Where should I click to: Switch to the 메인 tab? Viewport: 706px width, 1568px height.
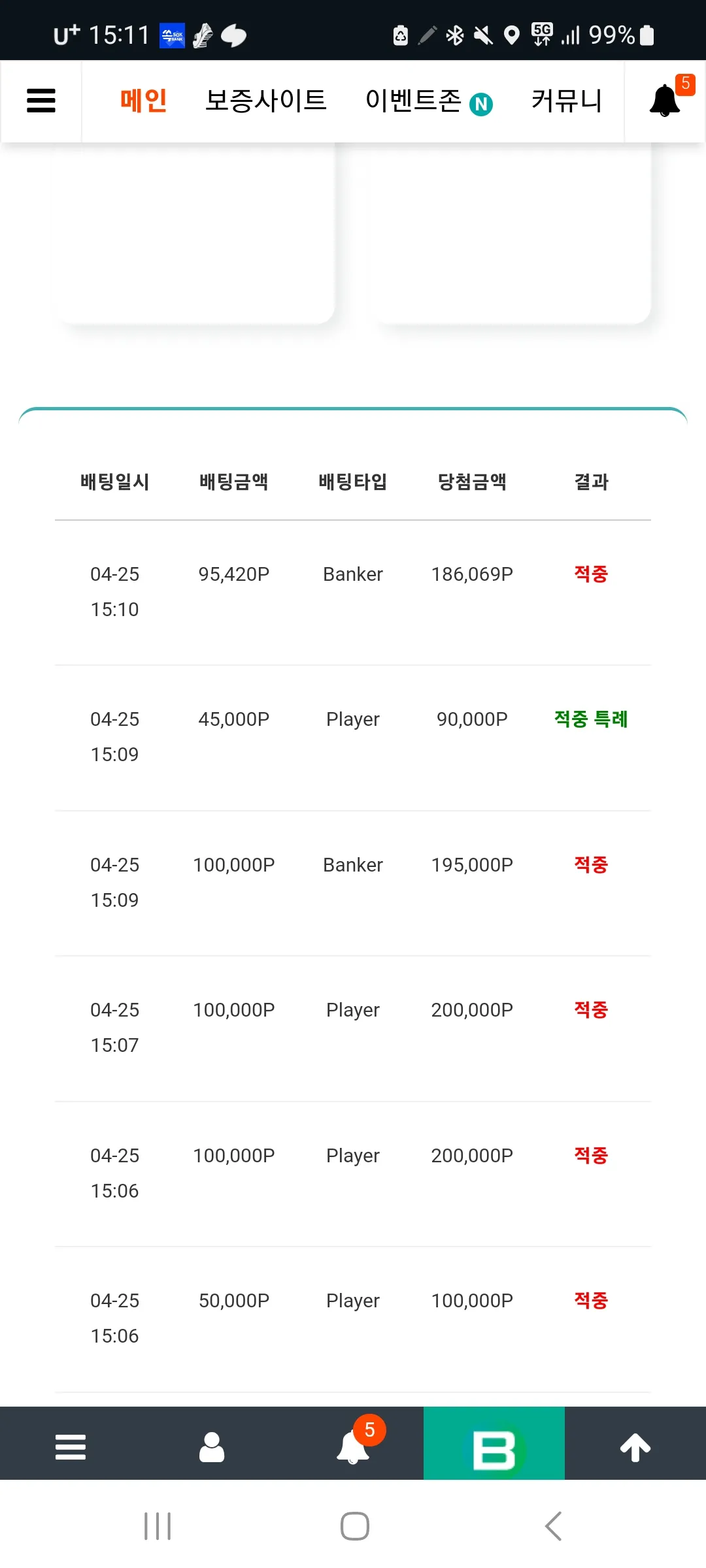pyautogui.click(x=143, y=101)
